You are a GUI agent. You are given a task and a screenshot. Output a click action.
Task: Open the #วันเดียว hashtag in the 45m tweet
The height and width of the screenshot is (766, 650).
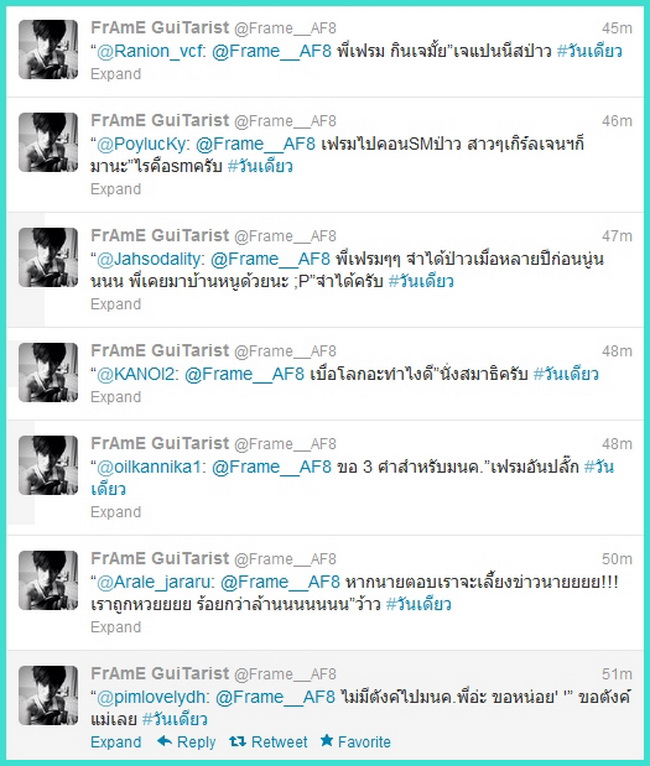point(589,51)
